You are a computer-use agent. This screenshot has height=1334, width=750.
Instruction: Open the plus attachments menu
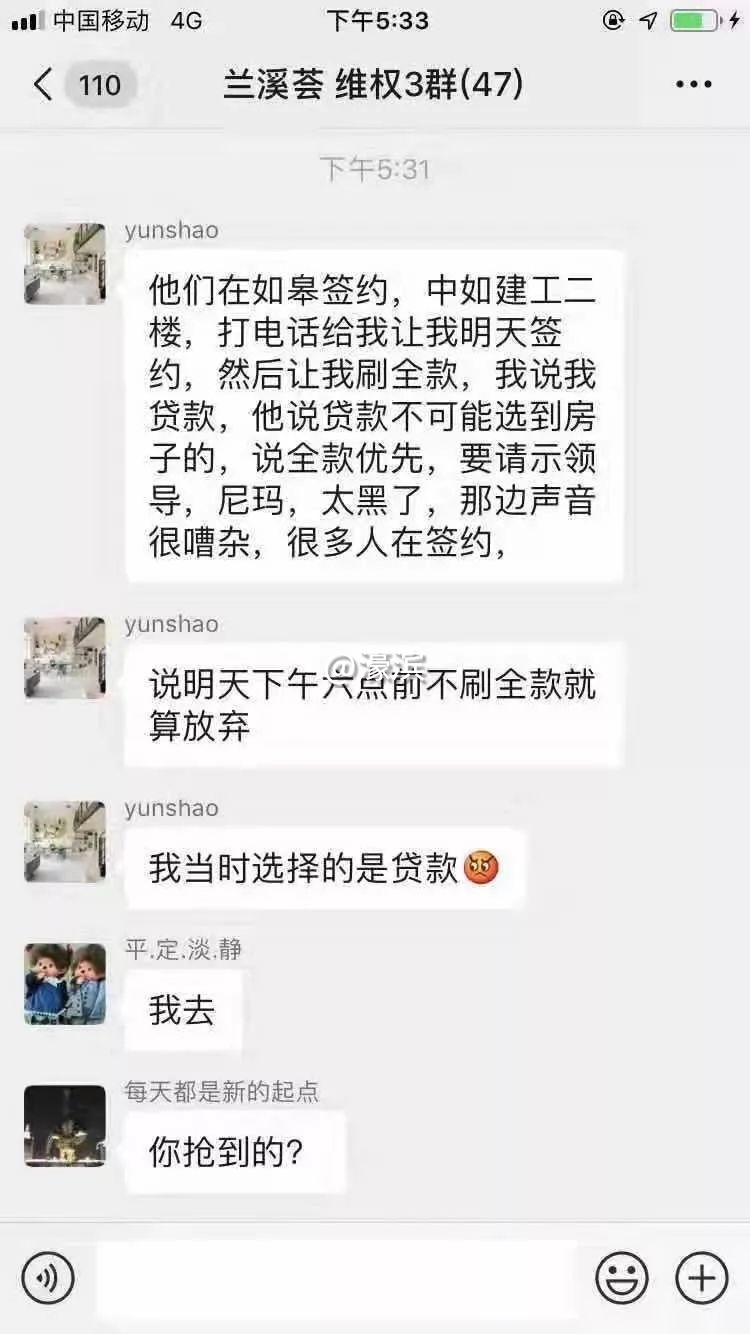pos(702,1277)
